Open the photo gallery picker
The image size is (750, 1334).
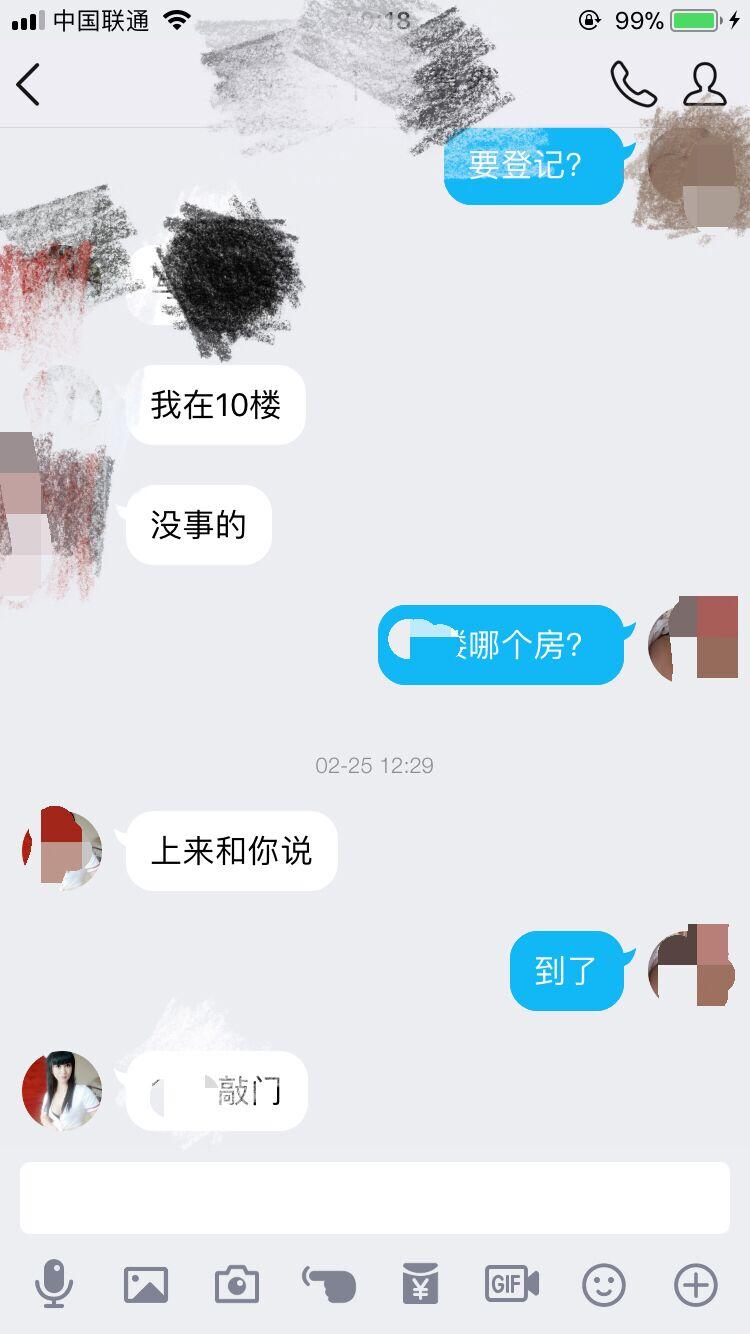pos(146,1284)
